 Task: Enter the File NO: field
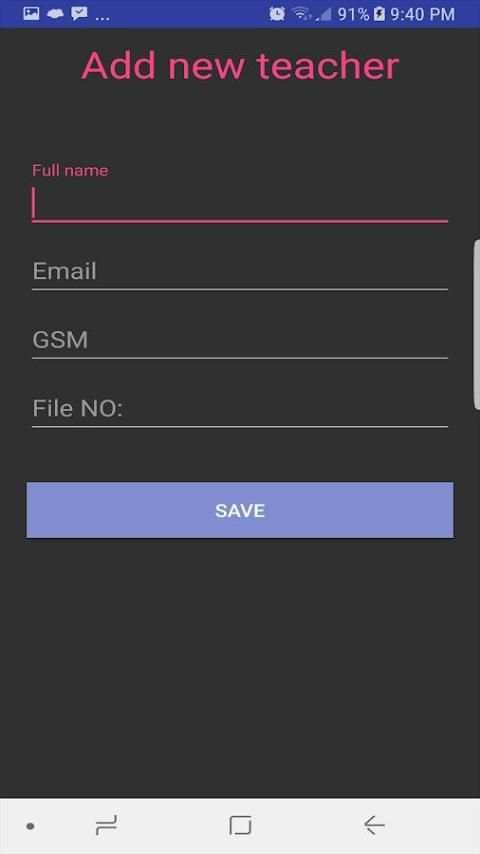point(240,408)
